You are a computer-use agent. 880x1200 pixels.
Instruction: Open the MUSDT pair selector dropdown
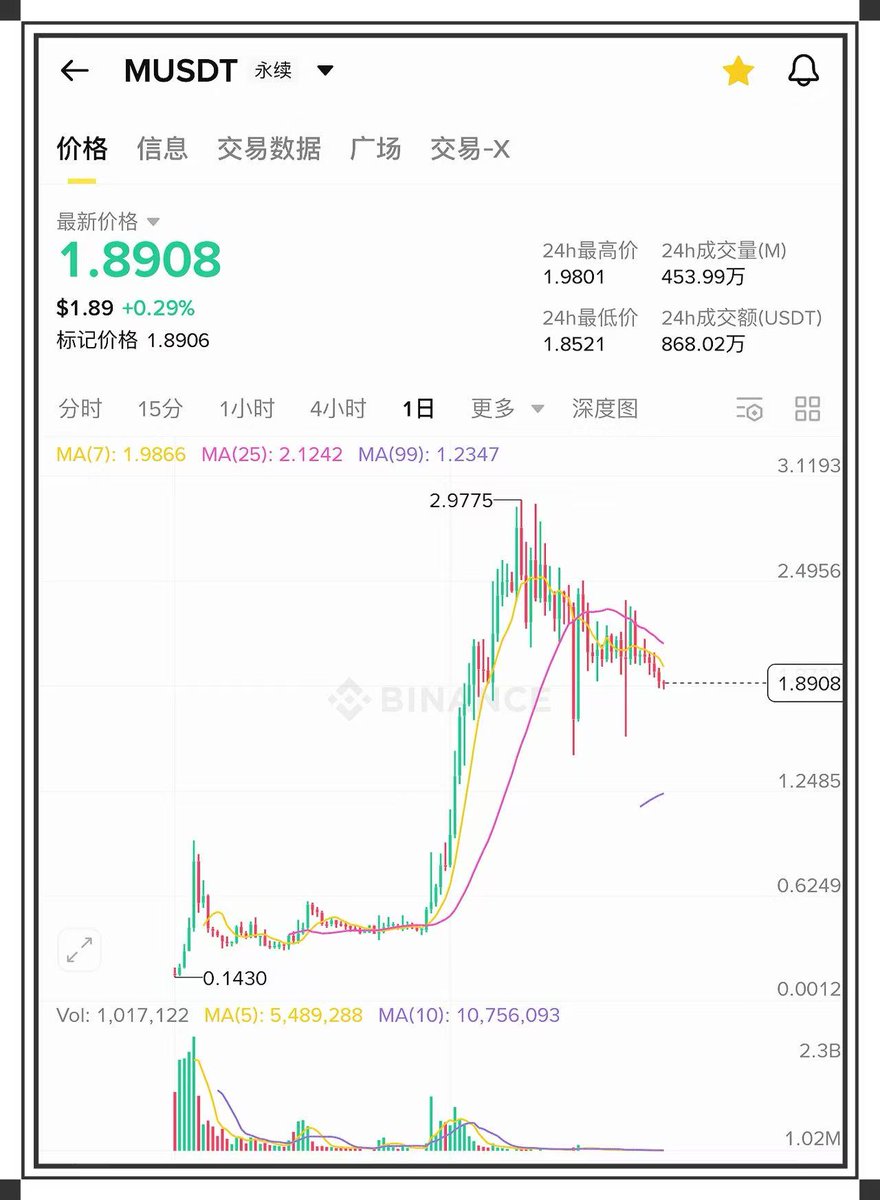tap(325, 71)
